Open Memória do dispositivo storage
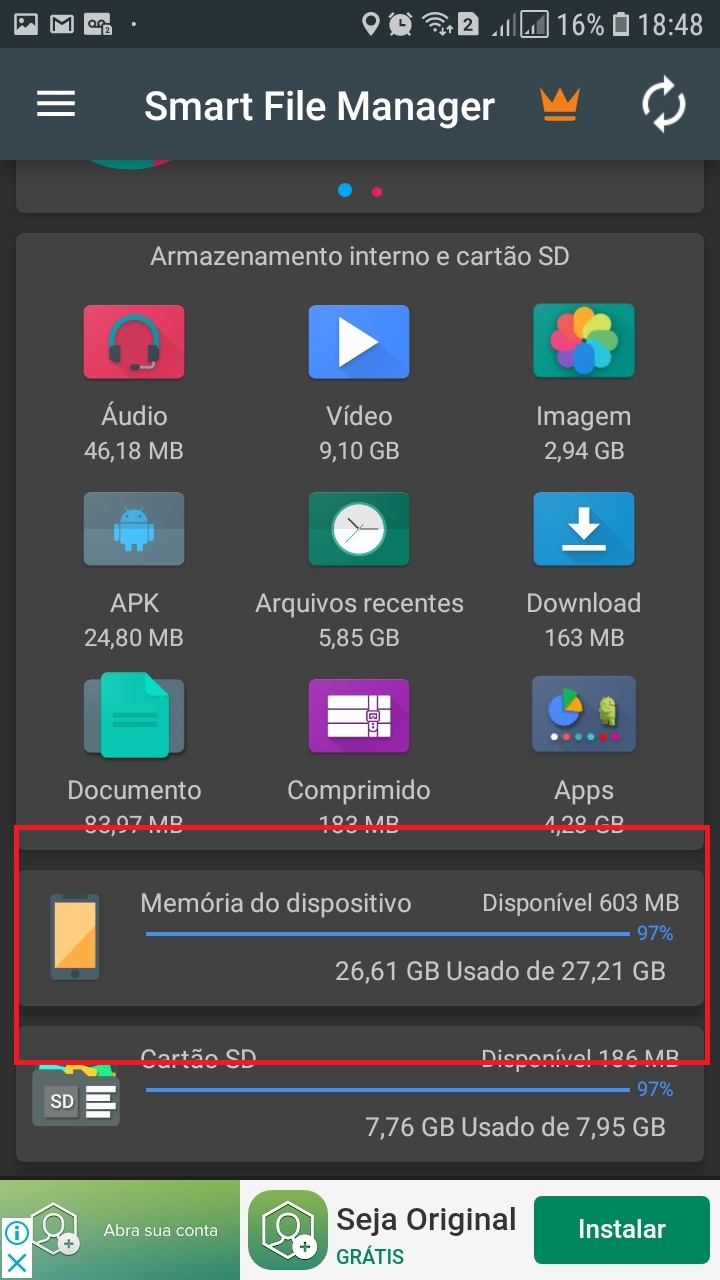720x1280 pixels. [360, 937]
